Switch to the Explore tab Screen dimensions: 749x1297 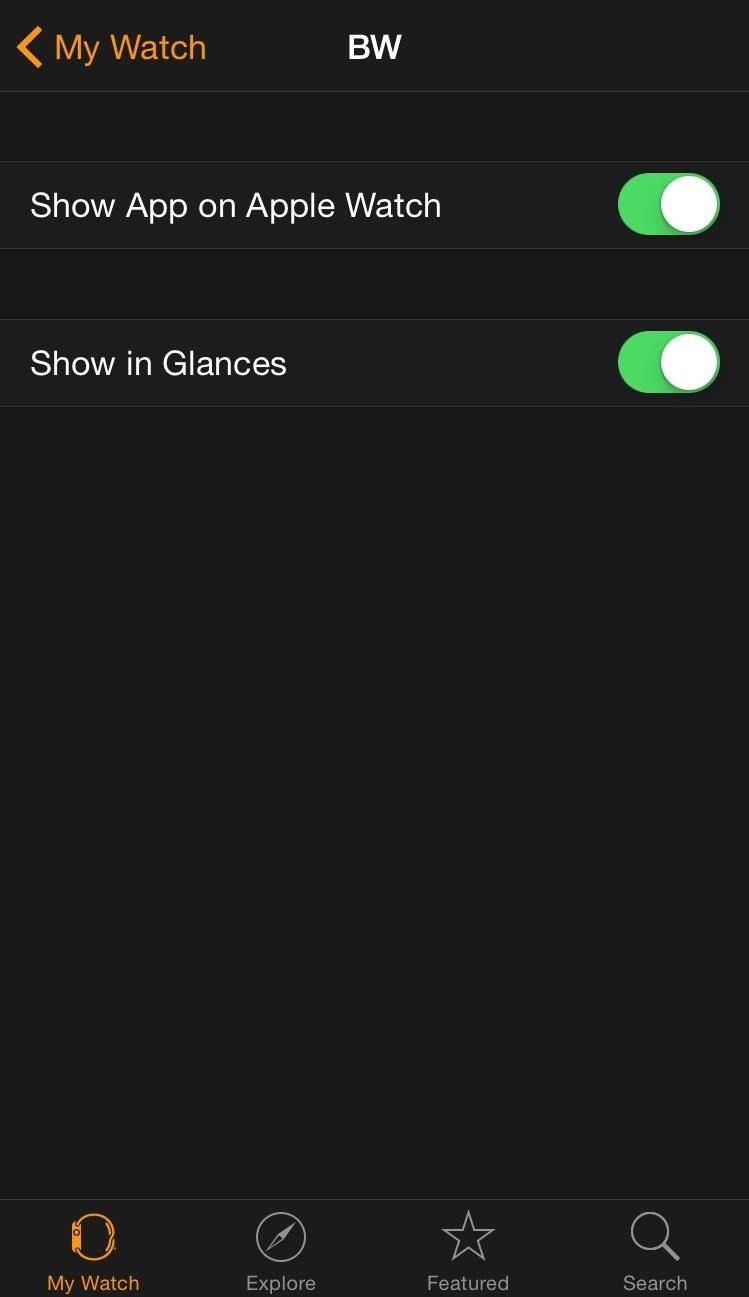(x=280, y=1250)
